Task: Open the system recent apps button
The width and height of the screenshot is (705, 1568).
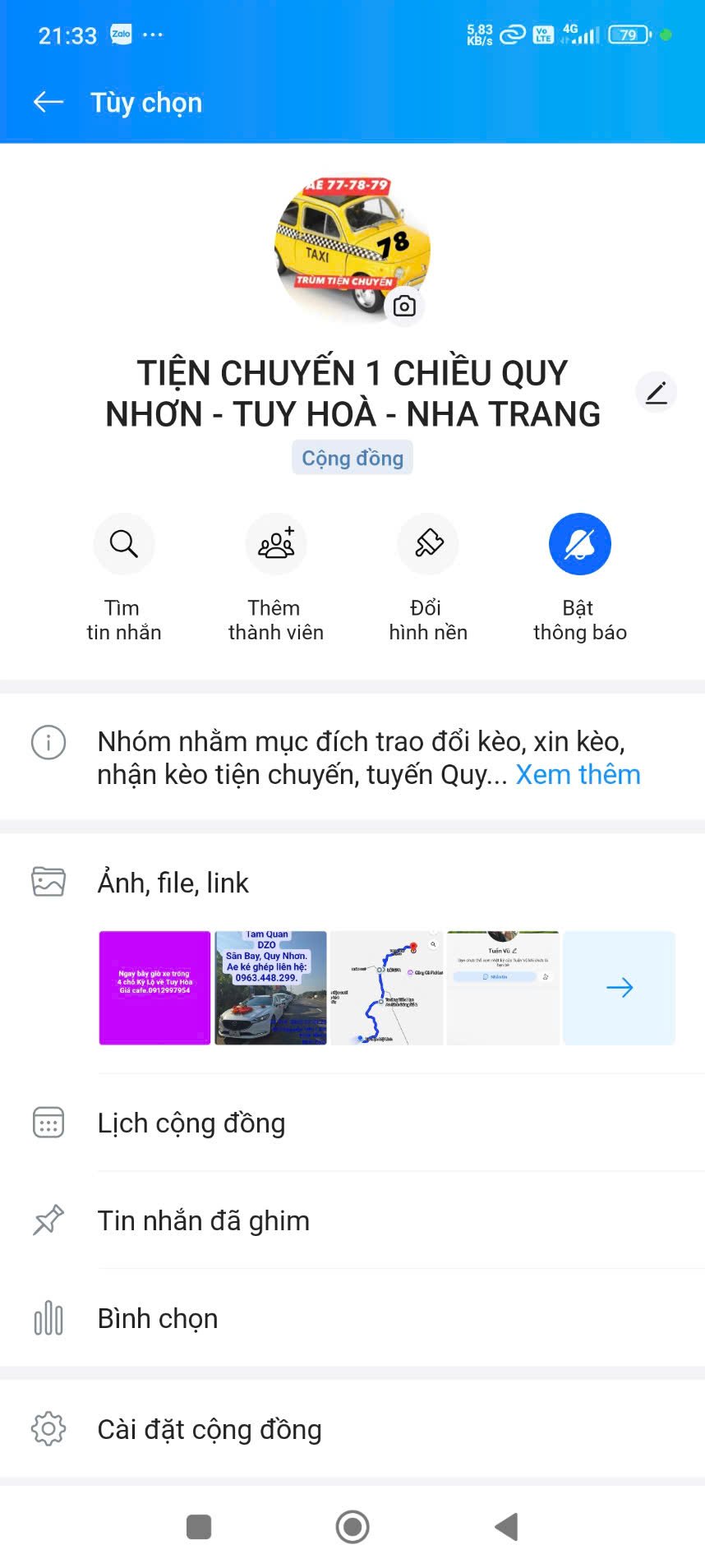Action: tap(199, 1527)
